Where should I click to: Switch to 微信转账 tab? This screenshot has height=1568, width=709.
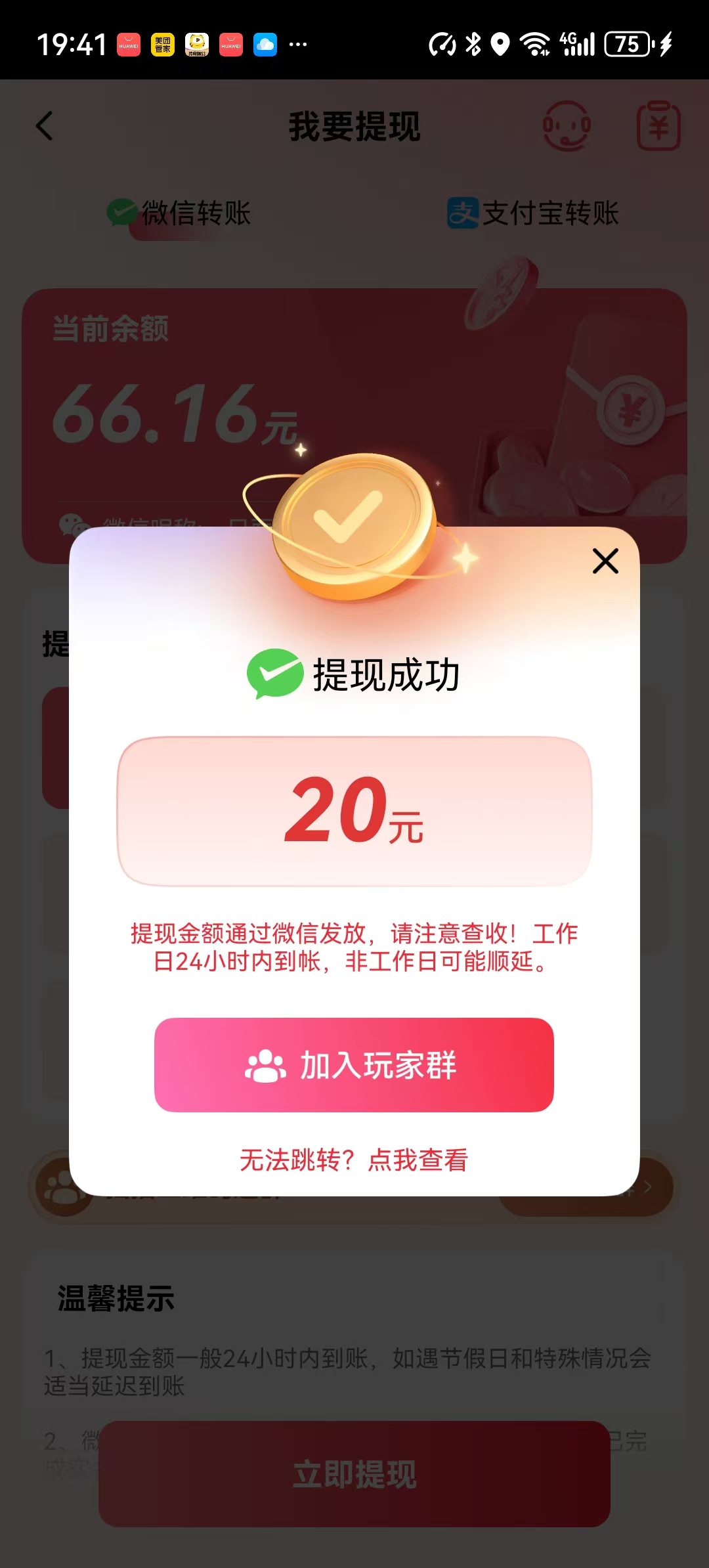click(179, 213)
